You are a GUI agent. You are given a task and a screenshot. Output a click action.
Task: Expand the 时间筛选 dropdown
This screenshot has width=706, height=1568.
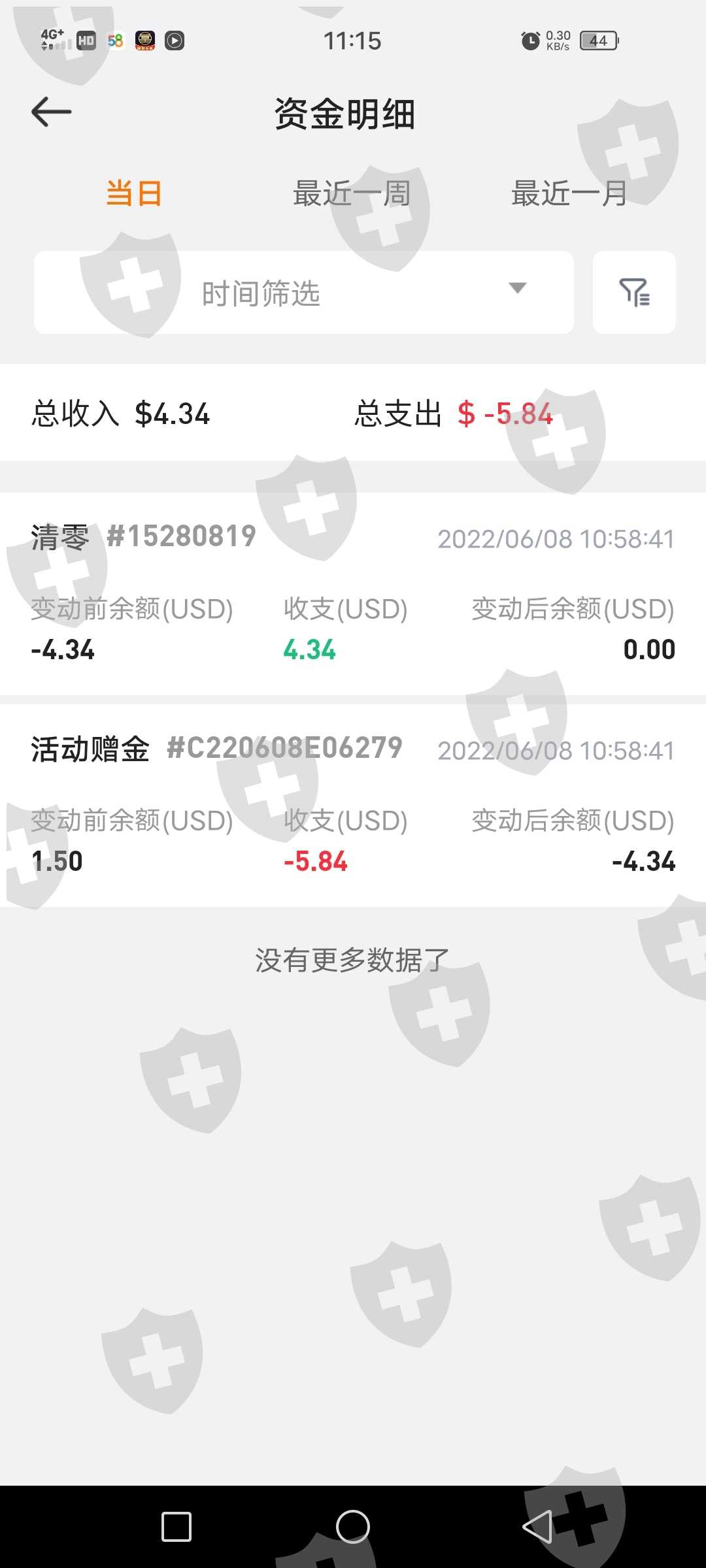click(304, 293)
